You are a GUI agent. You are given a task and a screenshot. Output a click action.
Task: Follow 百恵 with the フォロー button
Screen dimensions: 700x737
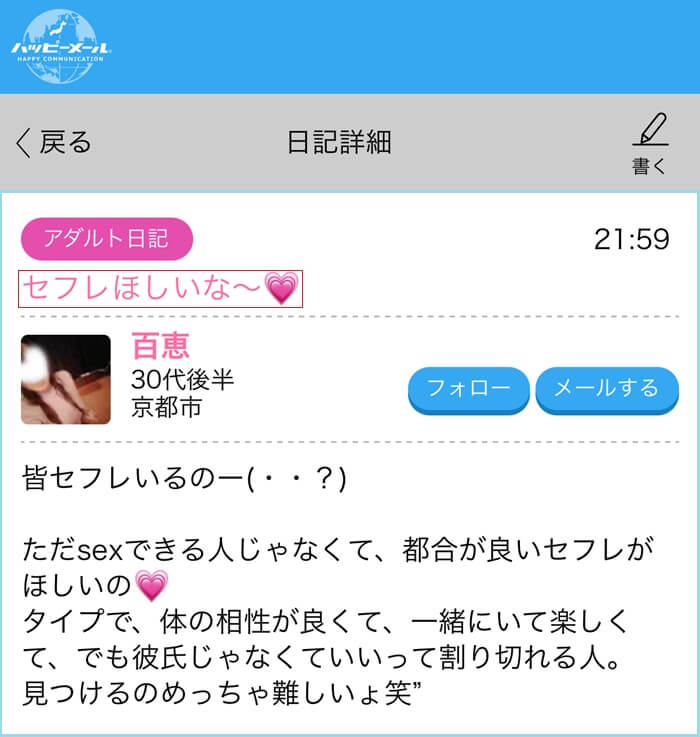pos(468,388)
